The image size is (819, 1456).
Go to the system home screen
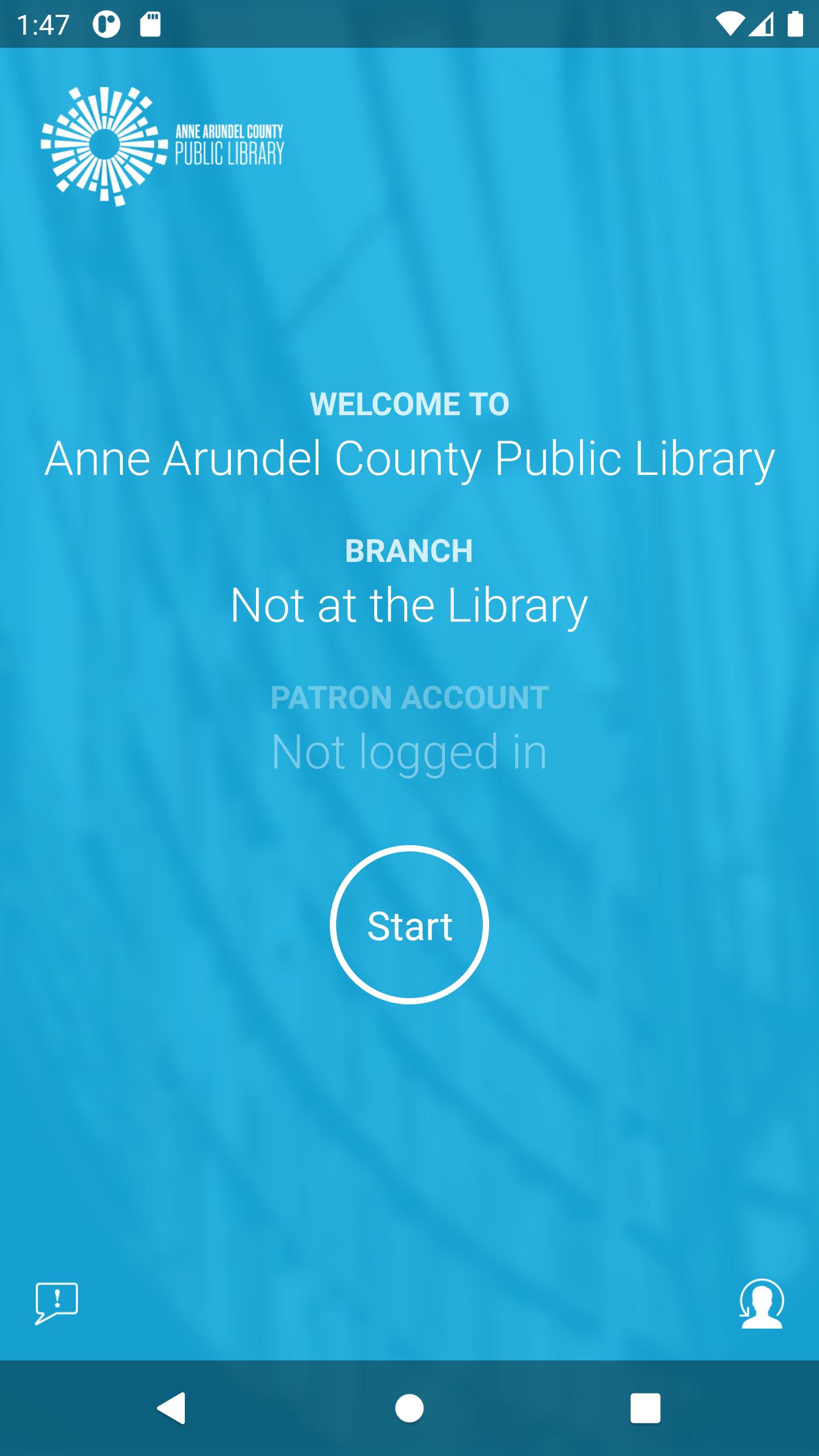click(x=409, y=1408)
